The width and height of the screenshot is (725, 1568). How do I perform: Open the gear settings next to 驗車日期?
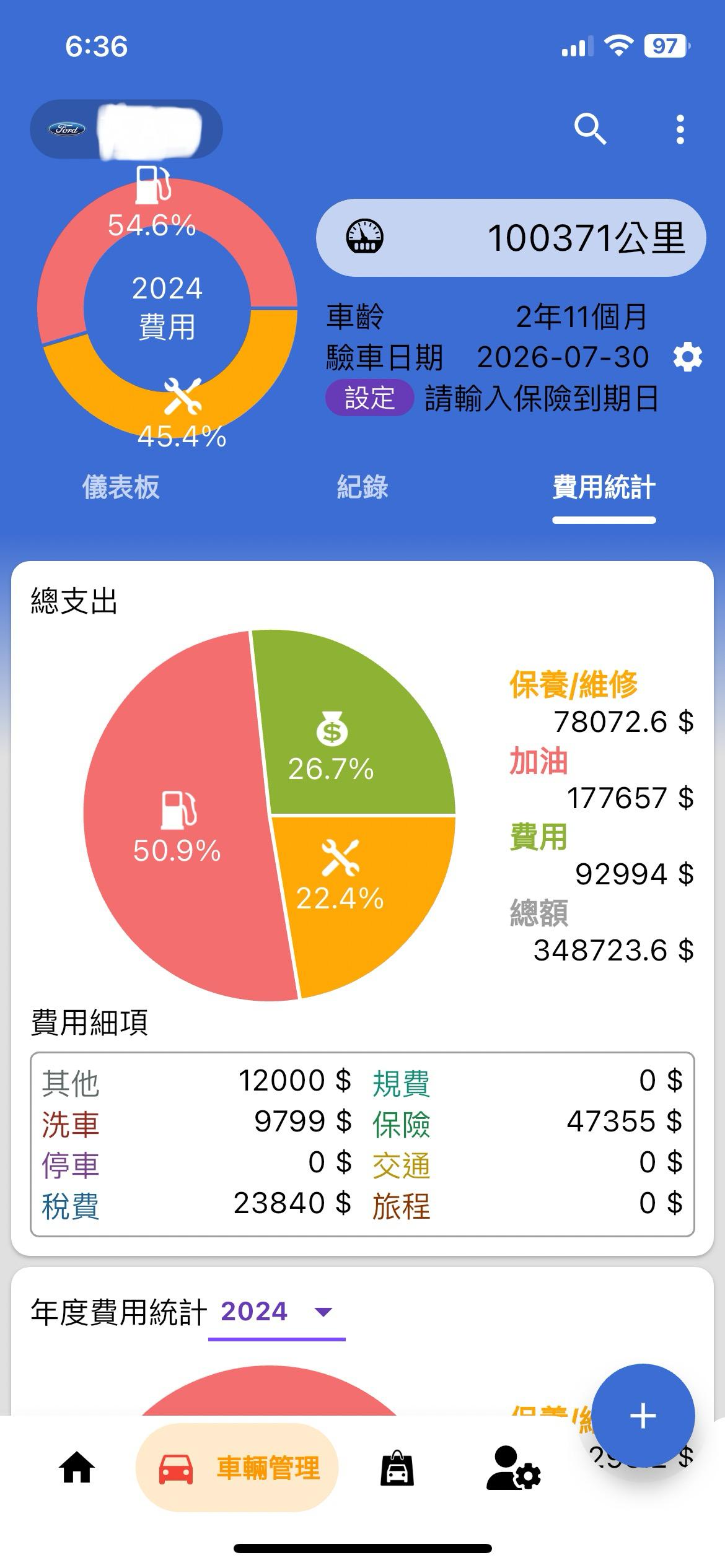(687, 357)
